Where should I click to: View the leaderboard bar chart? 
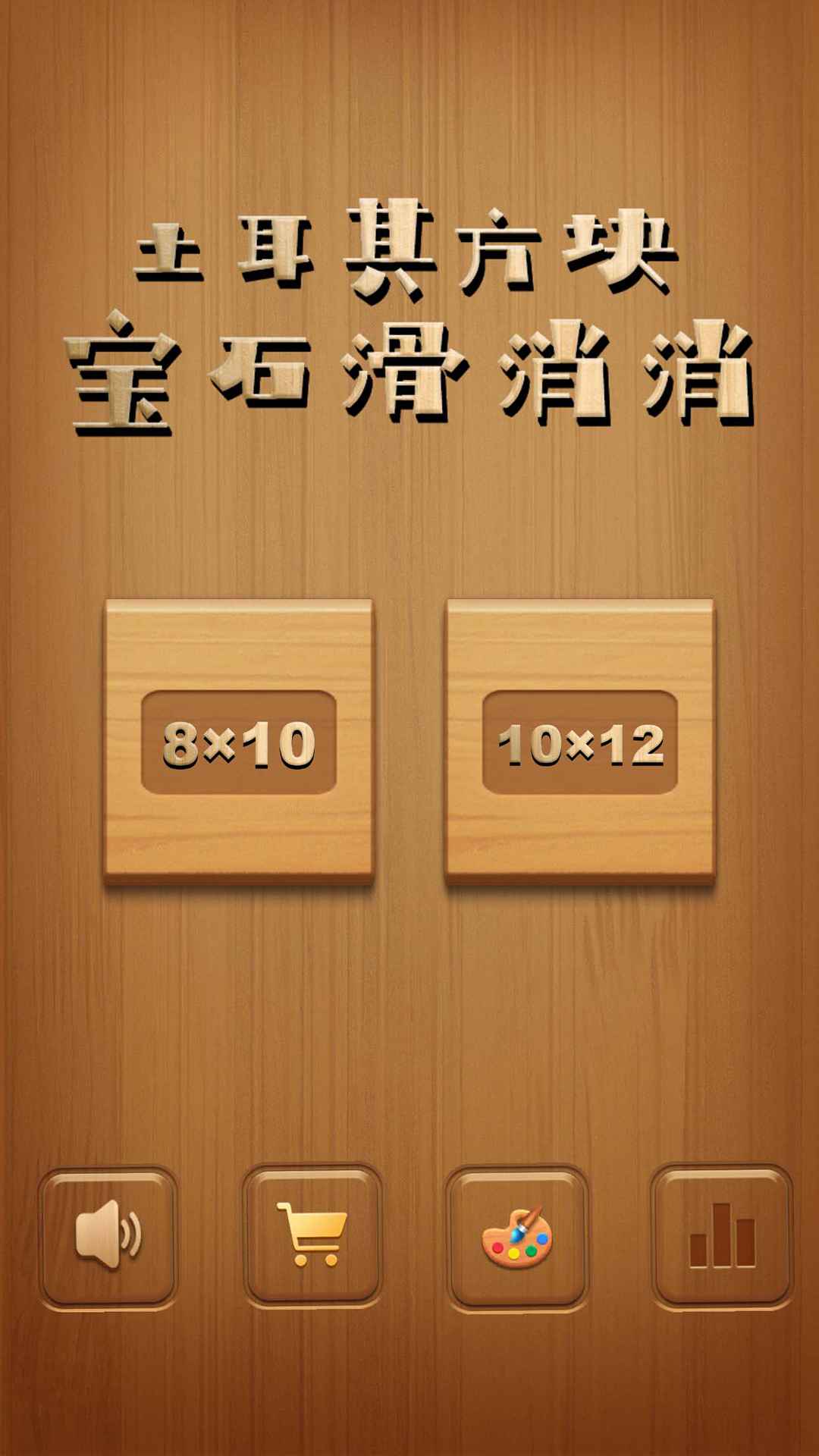click(x=722, y=1237)
